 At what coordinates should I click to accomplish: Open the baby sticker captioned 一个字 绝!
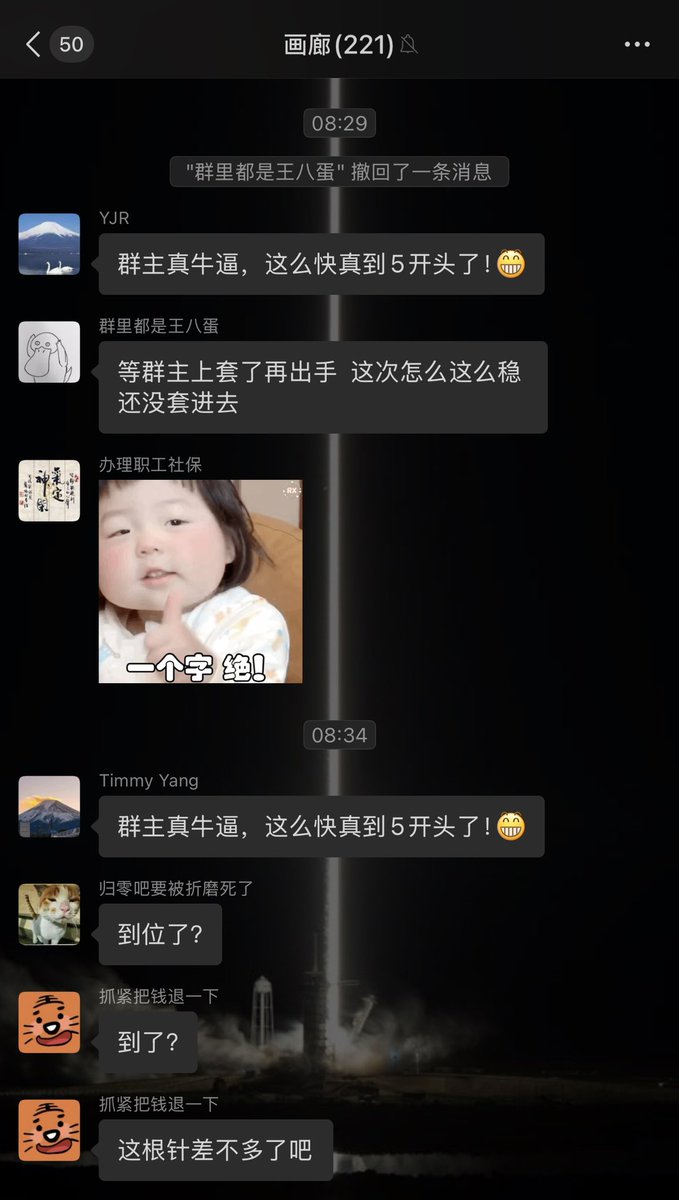(200, 582)
